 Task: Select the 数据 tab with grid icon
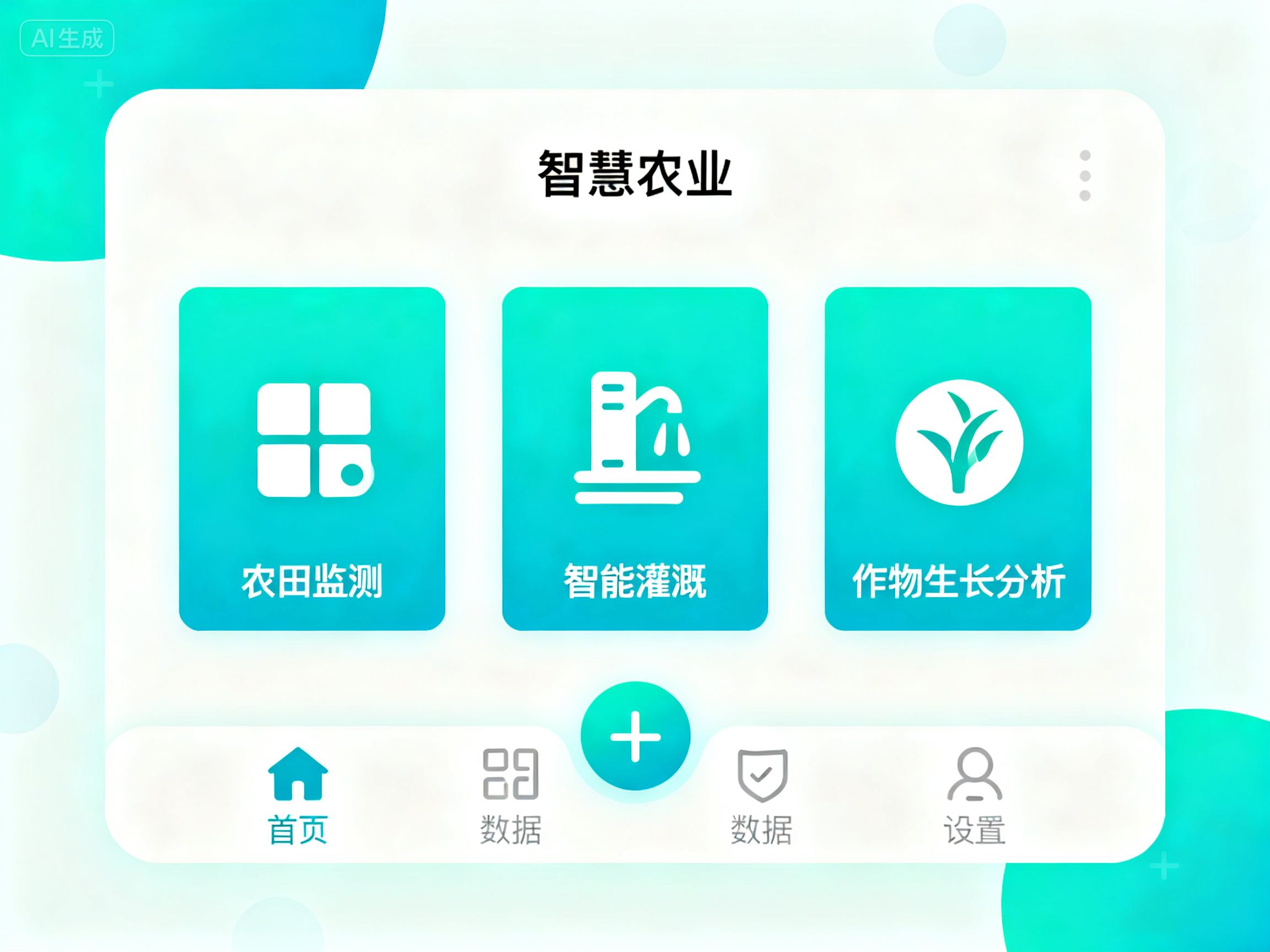point(510,795)
